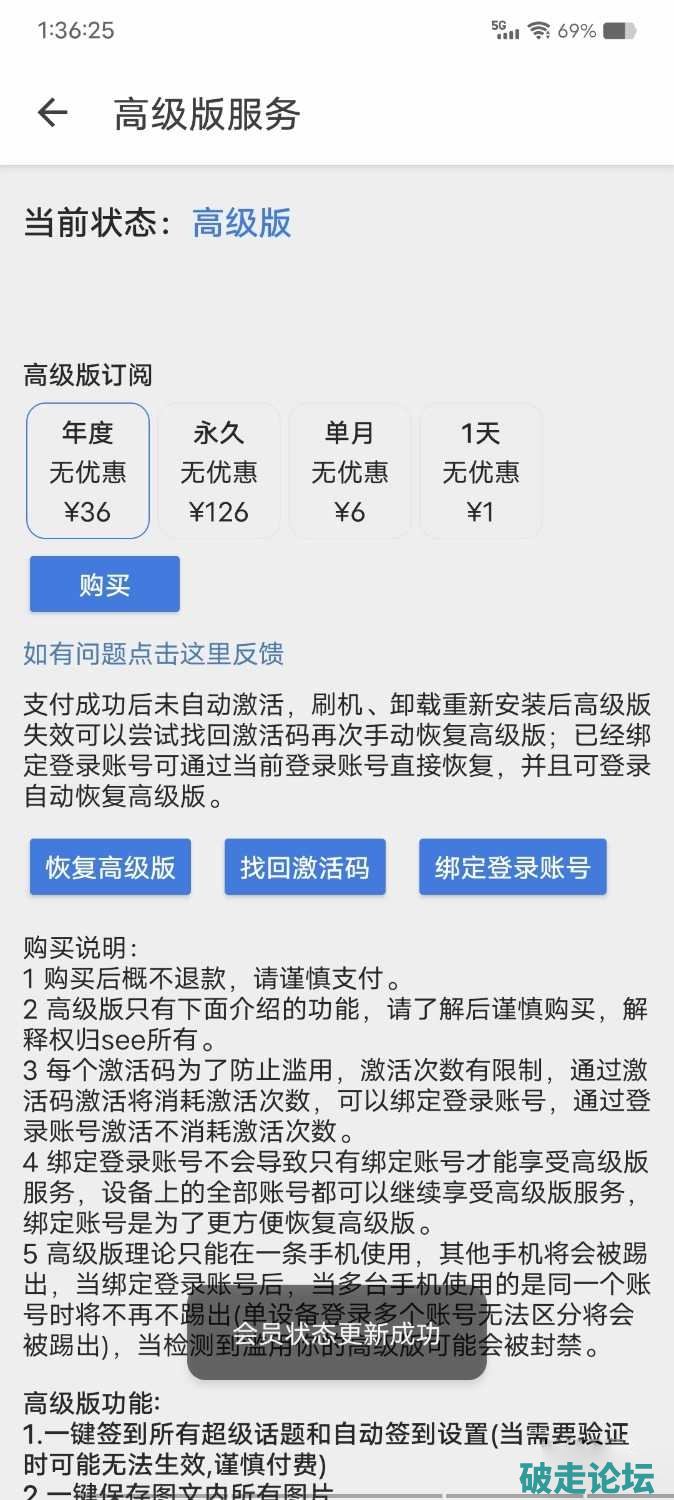Open 绑定登录账号
674x1500 pixels.
(x=512, y=867)
